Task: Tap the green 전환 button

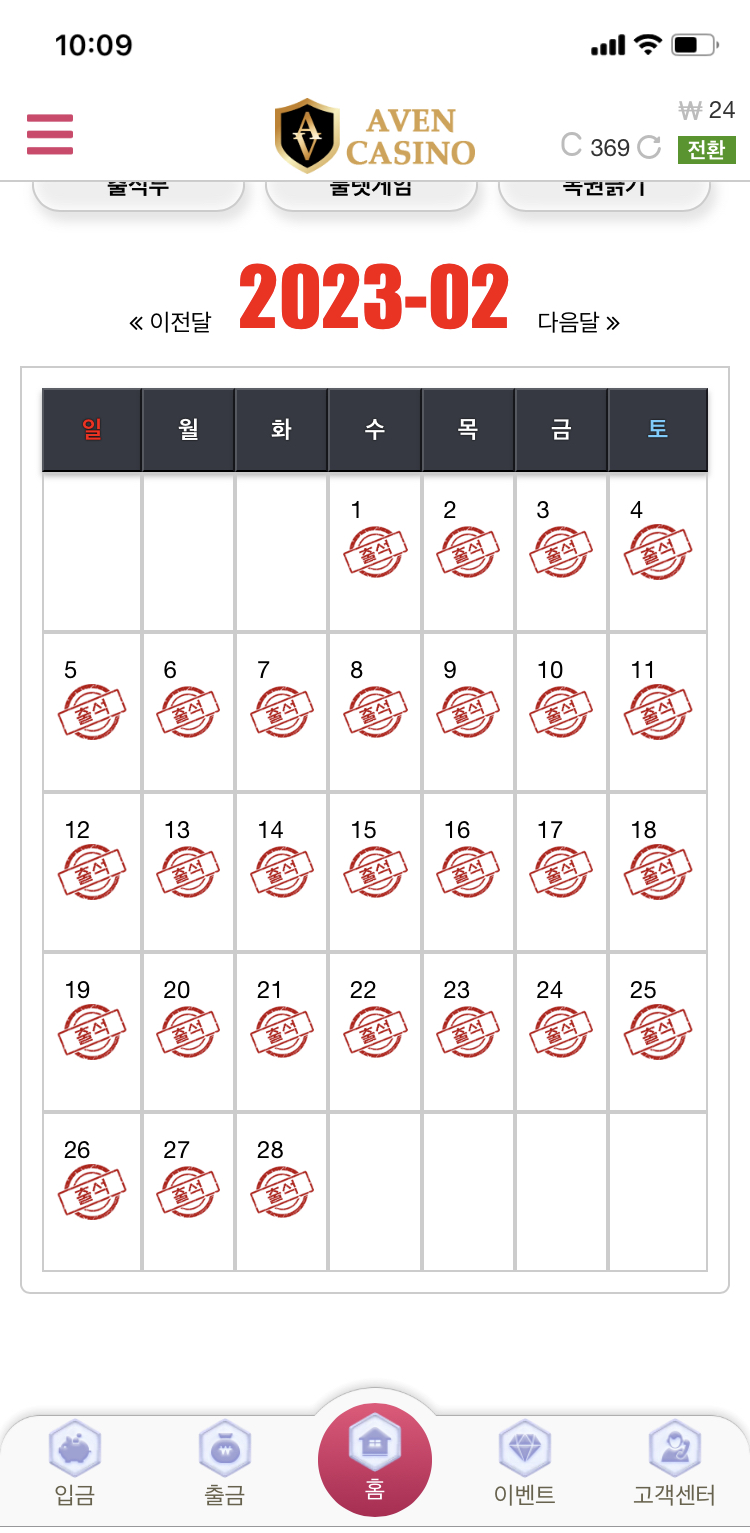Action: (706, 149)
